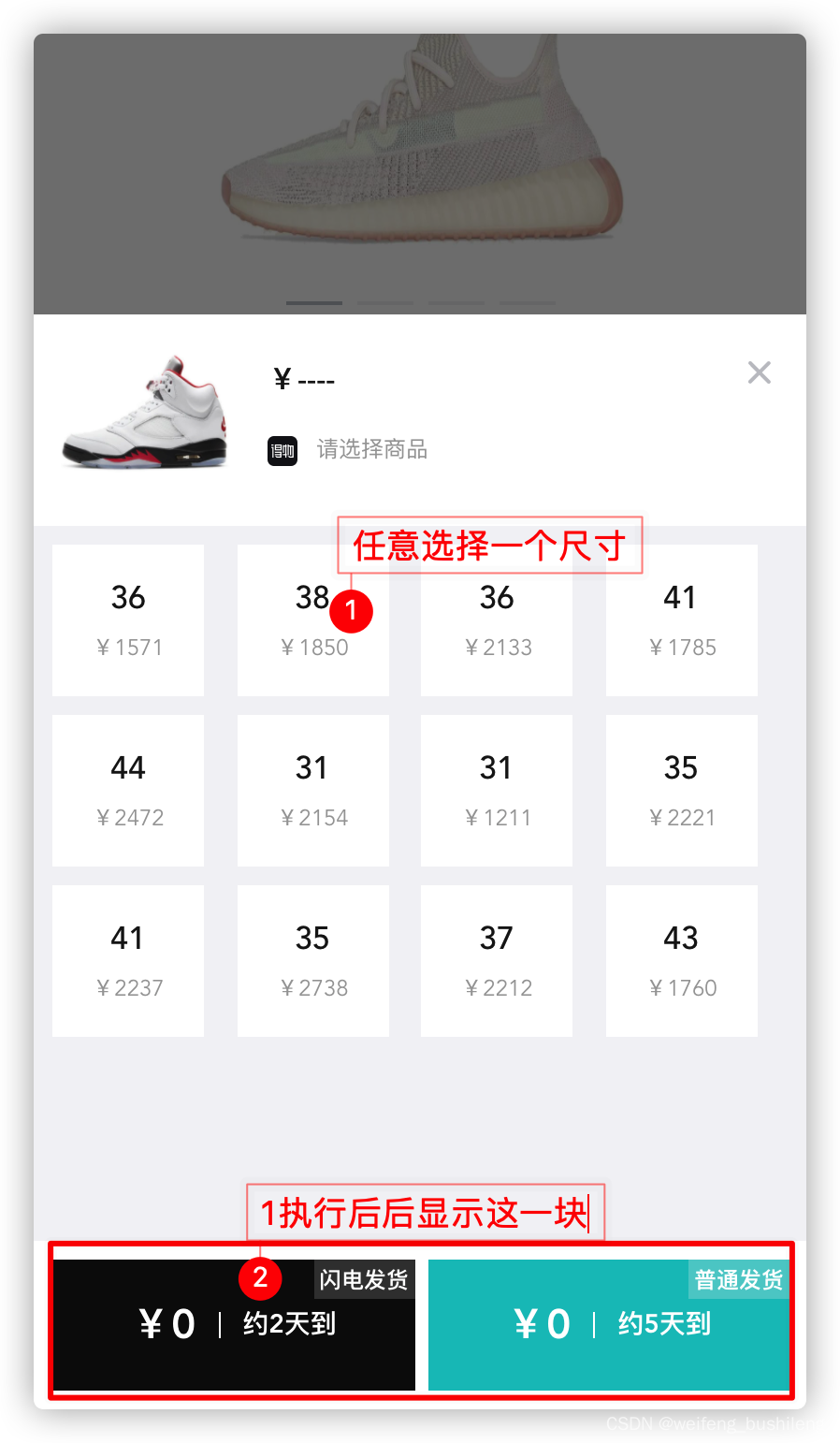The height and width of the screenshot is (1443, 840).
Task: Select size 44 priced ¥2472
Action: tap(128, 790)
